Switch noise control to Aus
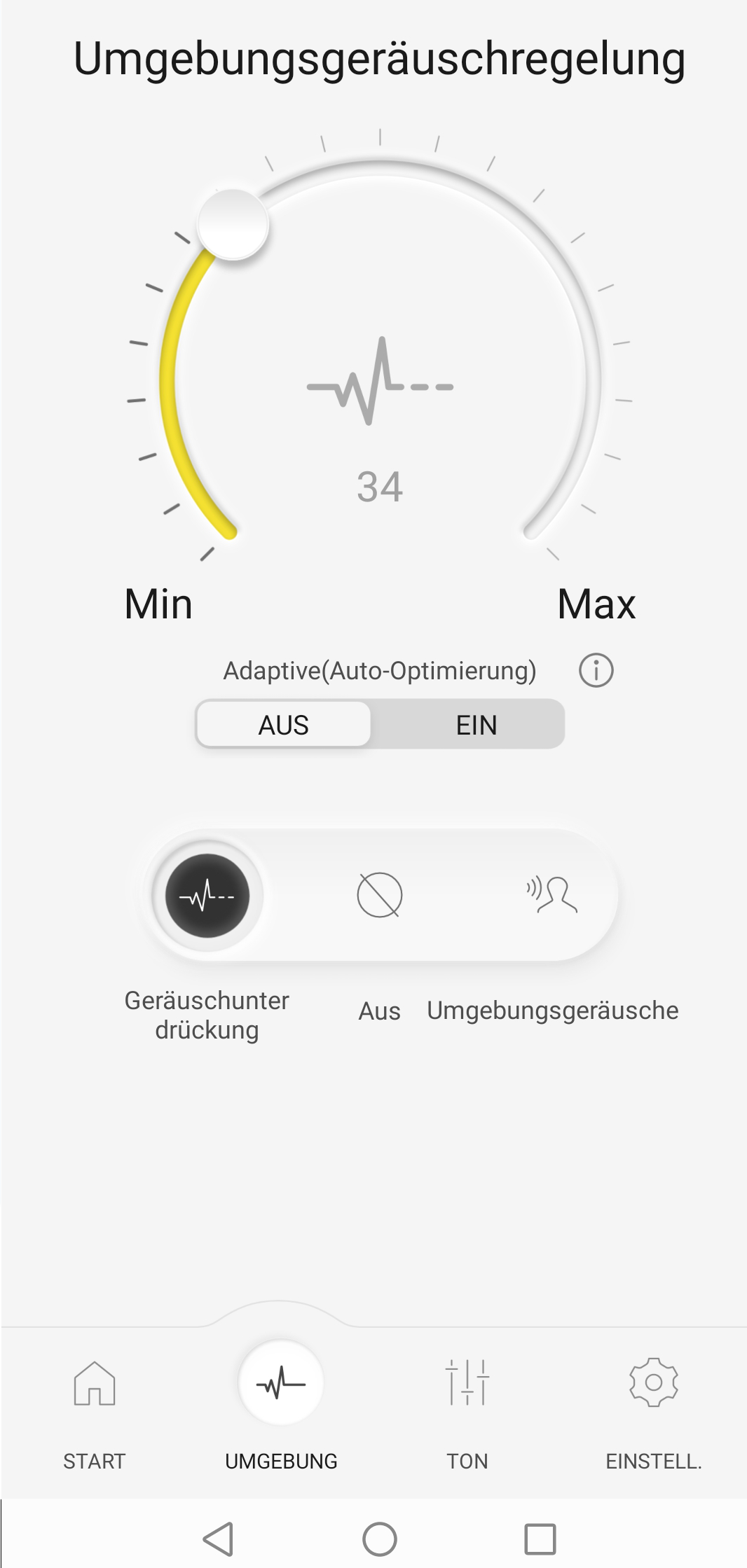 tap(380, 895)
